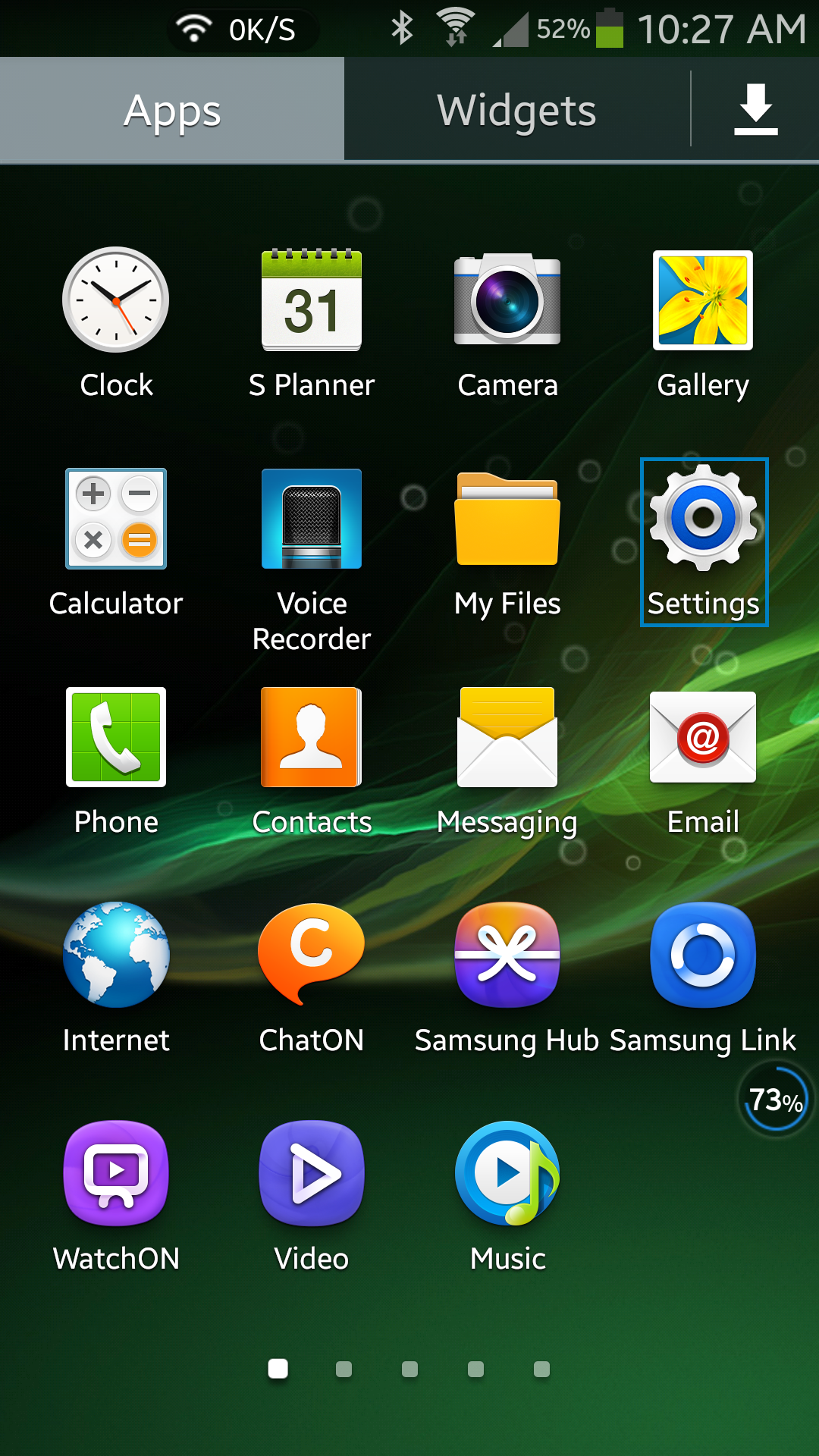Launch Samsung Link

point(703,979)
